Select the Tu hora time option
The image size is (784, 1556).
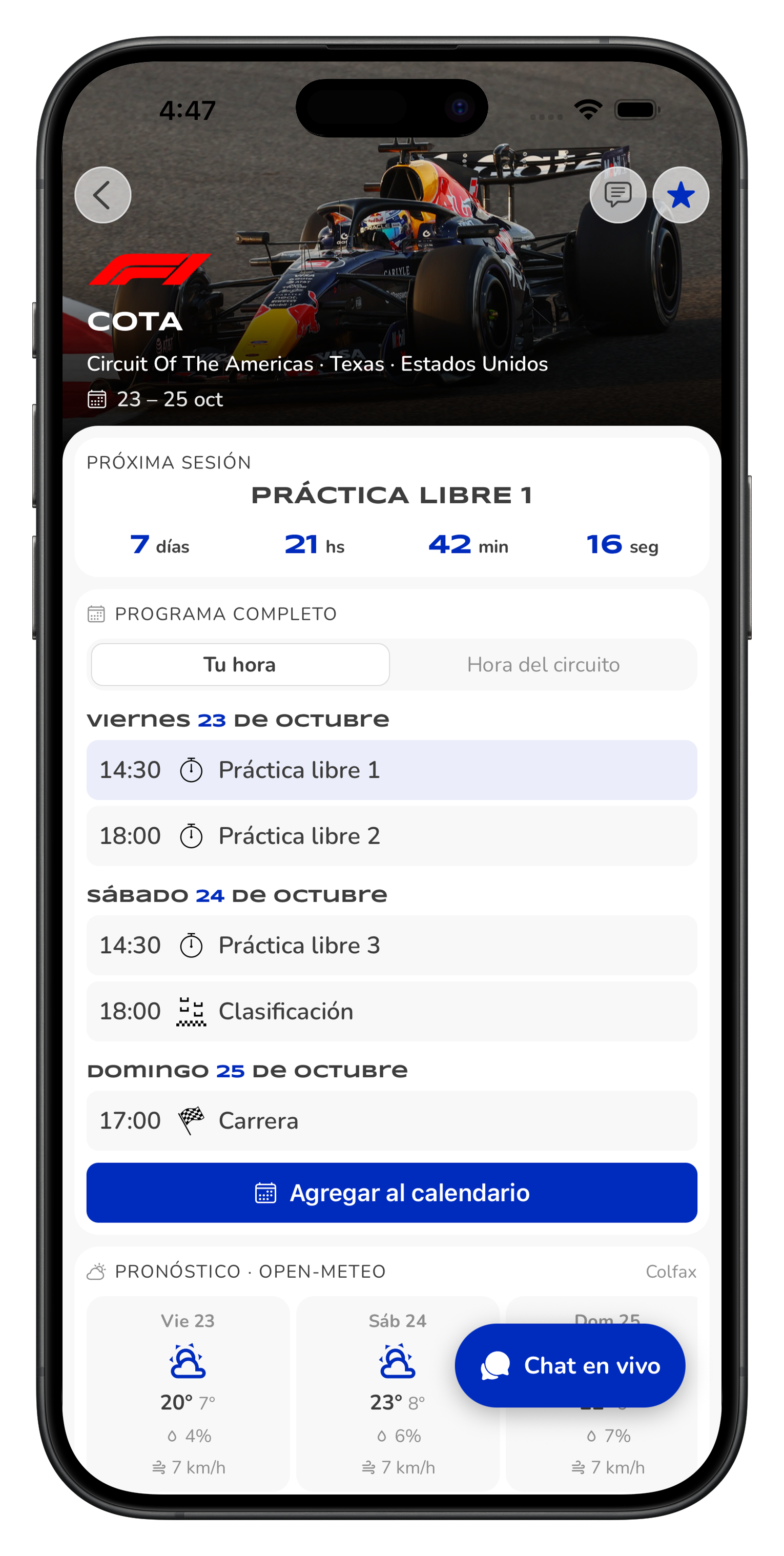(240, 664)
